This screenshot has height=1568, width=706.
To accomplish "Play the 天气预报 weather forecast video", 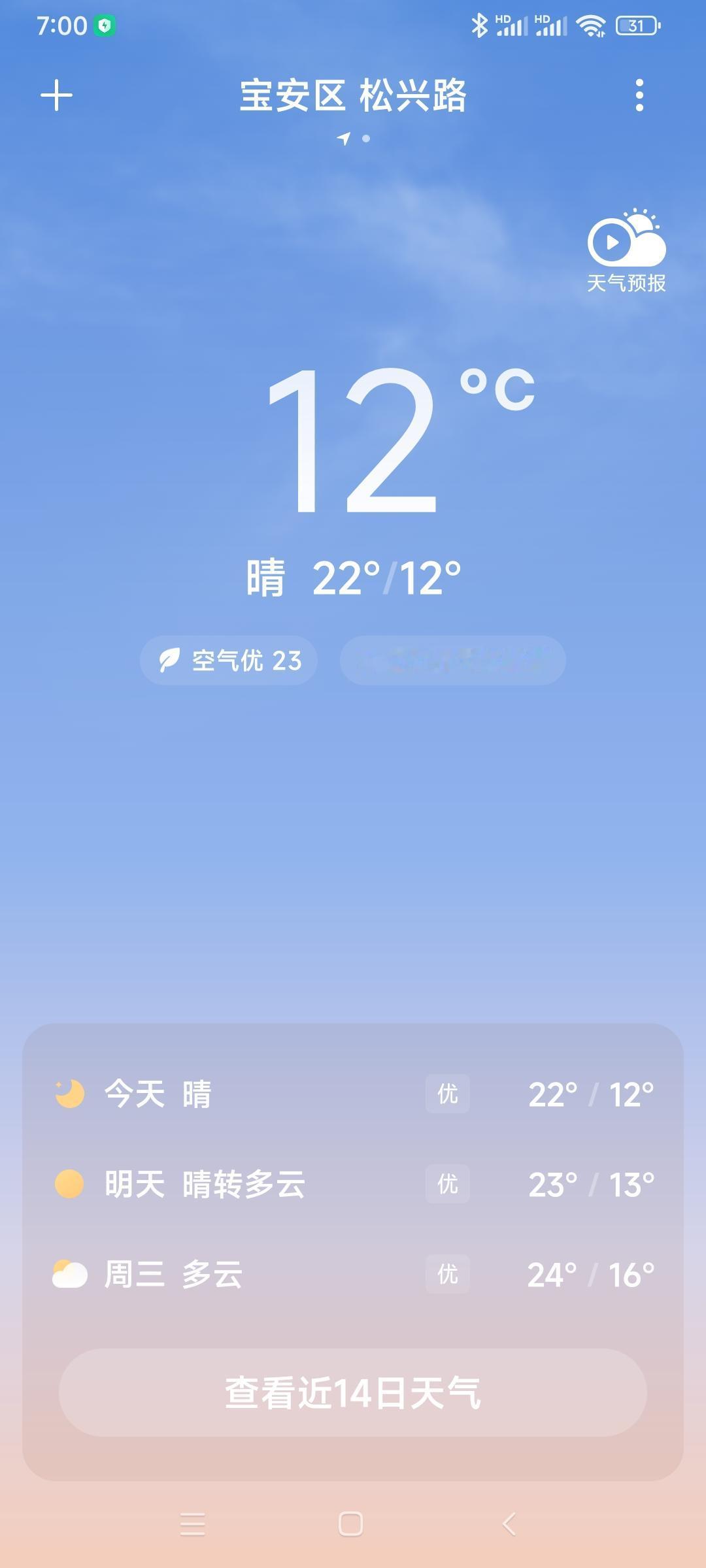I will (x=613, y=243).
